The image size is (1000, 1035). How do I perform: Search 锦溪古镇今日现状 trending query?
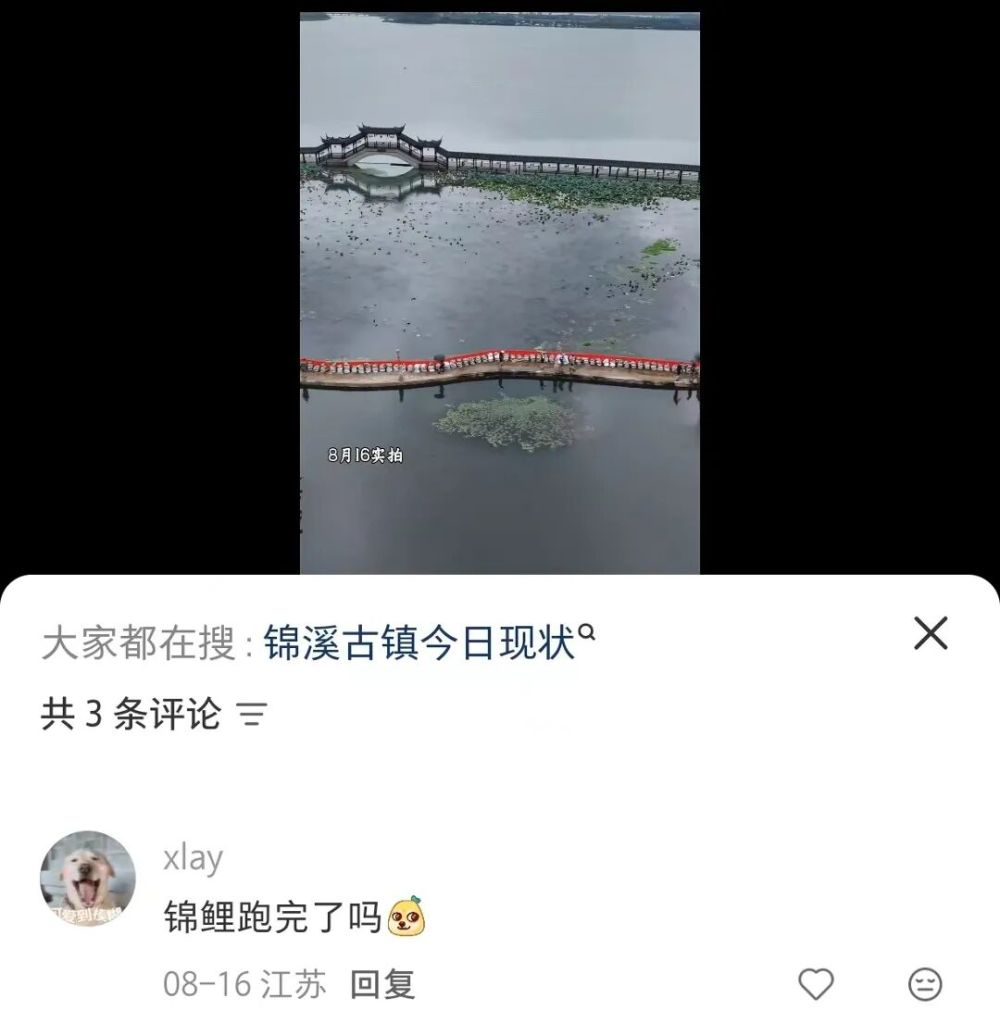point(429,642)
